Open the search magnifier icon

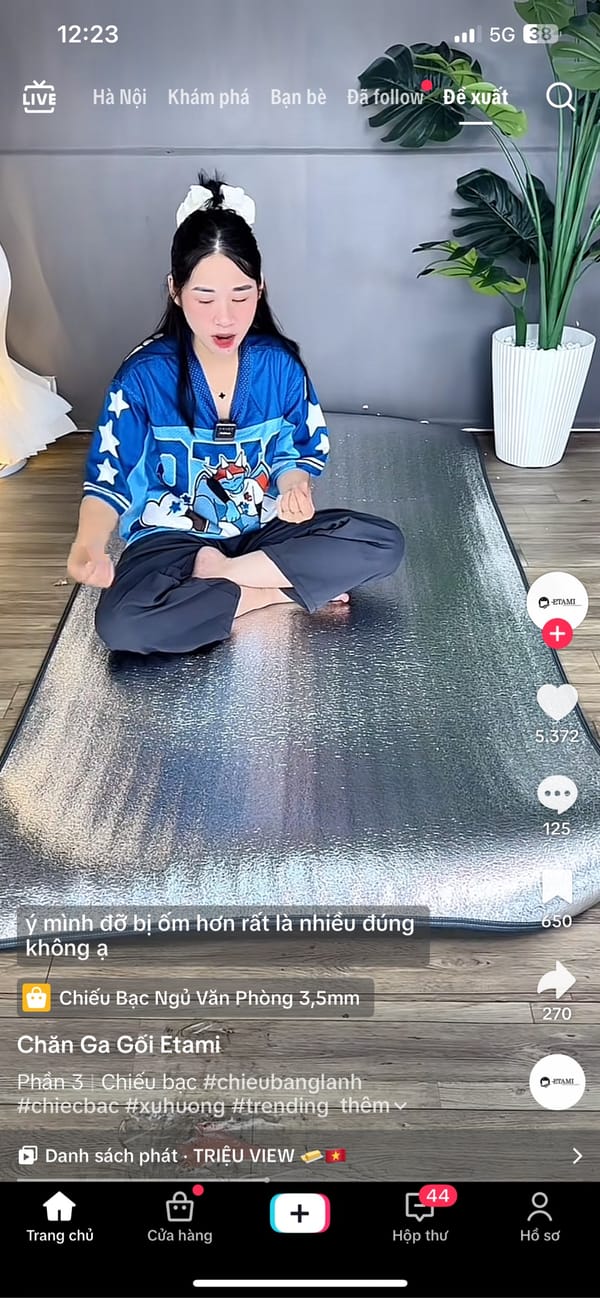(x=560, y=97)
